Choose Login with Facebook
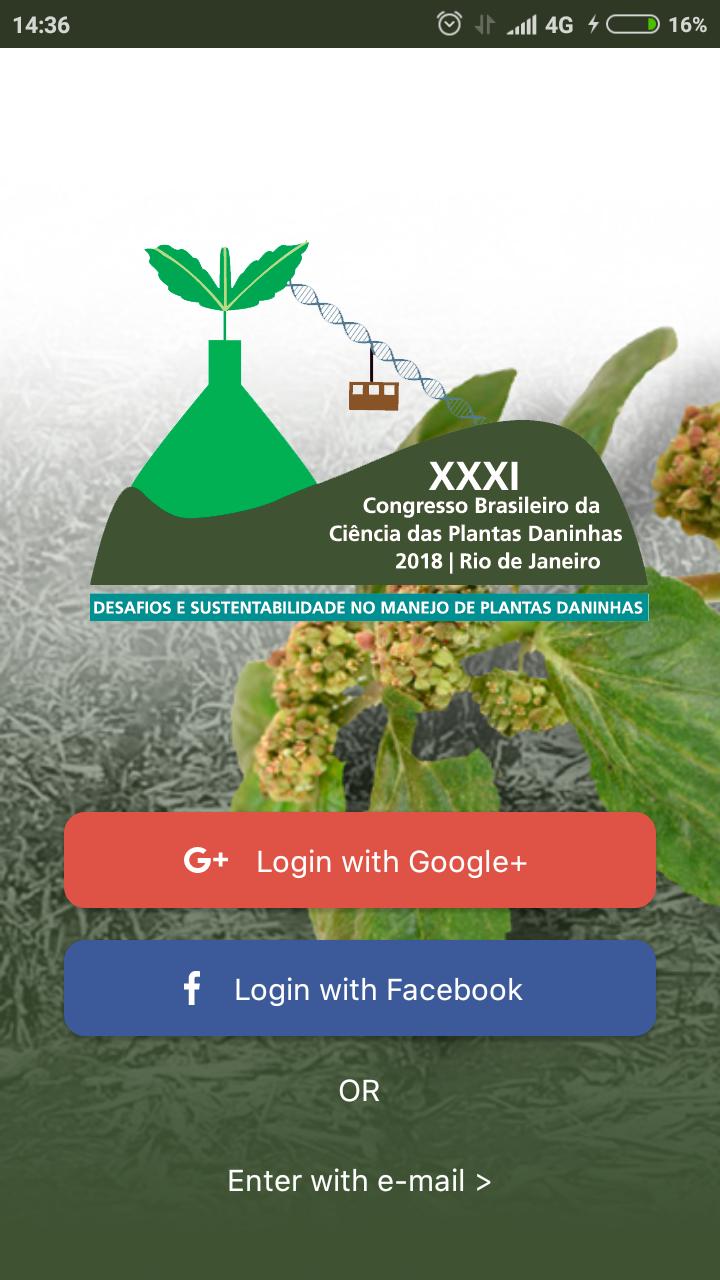This screenshot has width=720, height=1280. point(360,989)
